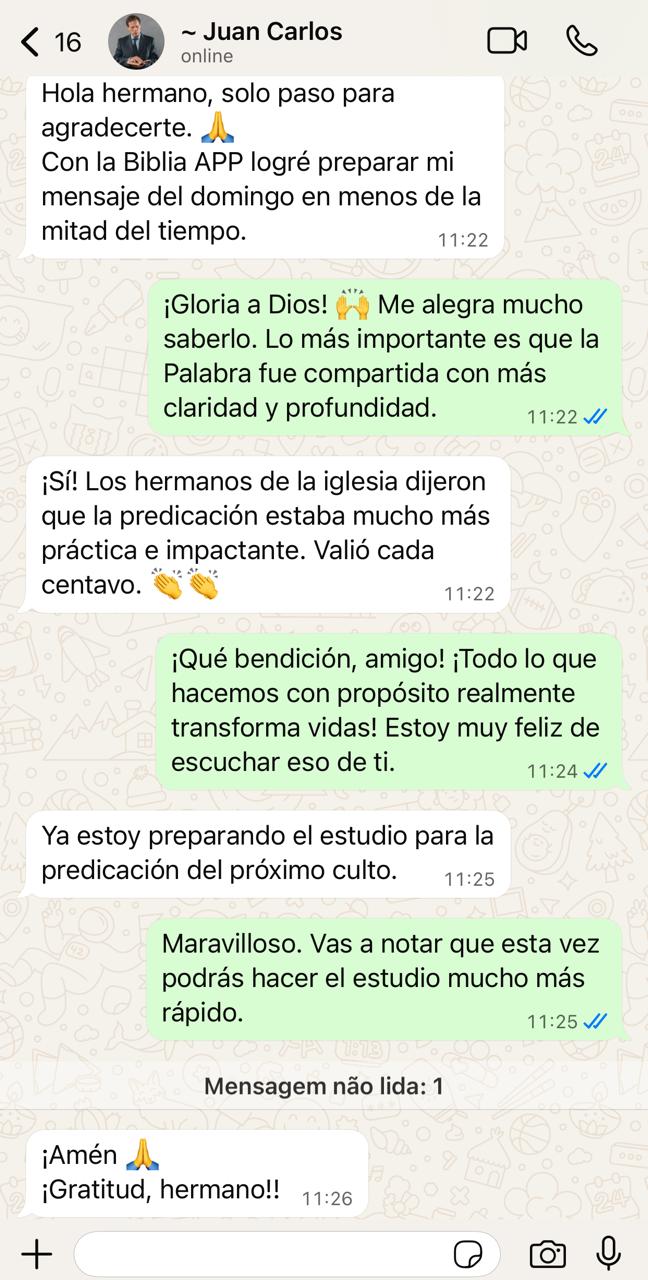Viewport: 648px width, 1280px height.
Task: Start a voice call with Juan Carlos
Action: [x=582, y=41]
